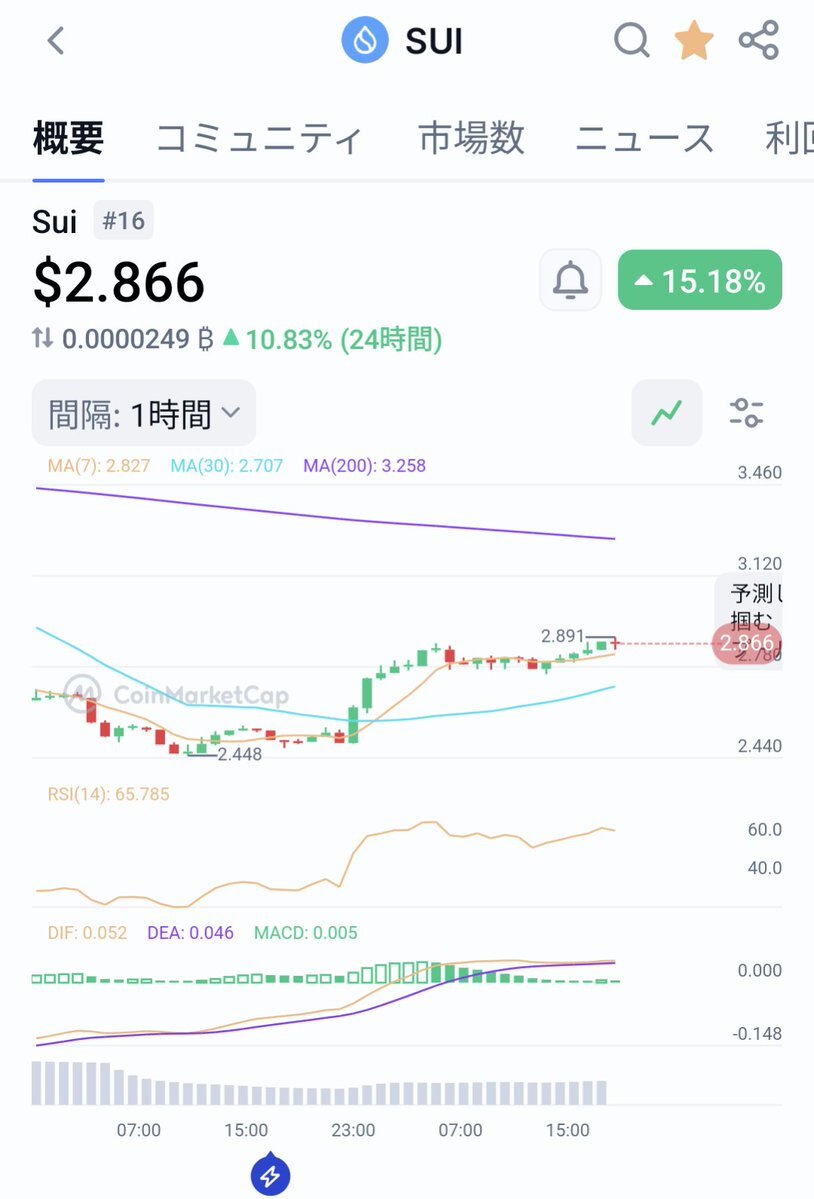Screen dimensions: 814x1199
Task: Open search via the magnifier icon
Action: pos(632,40)
